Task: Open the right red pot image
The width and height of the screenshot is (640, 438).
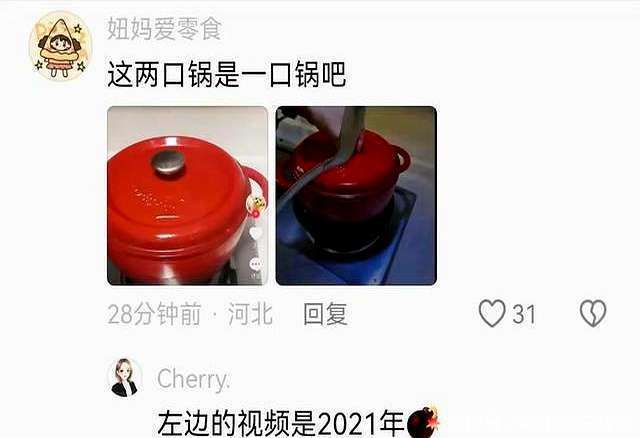Action: 356,195
